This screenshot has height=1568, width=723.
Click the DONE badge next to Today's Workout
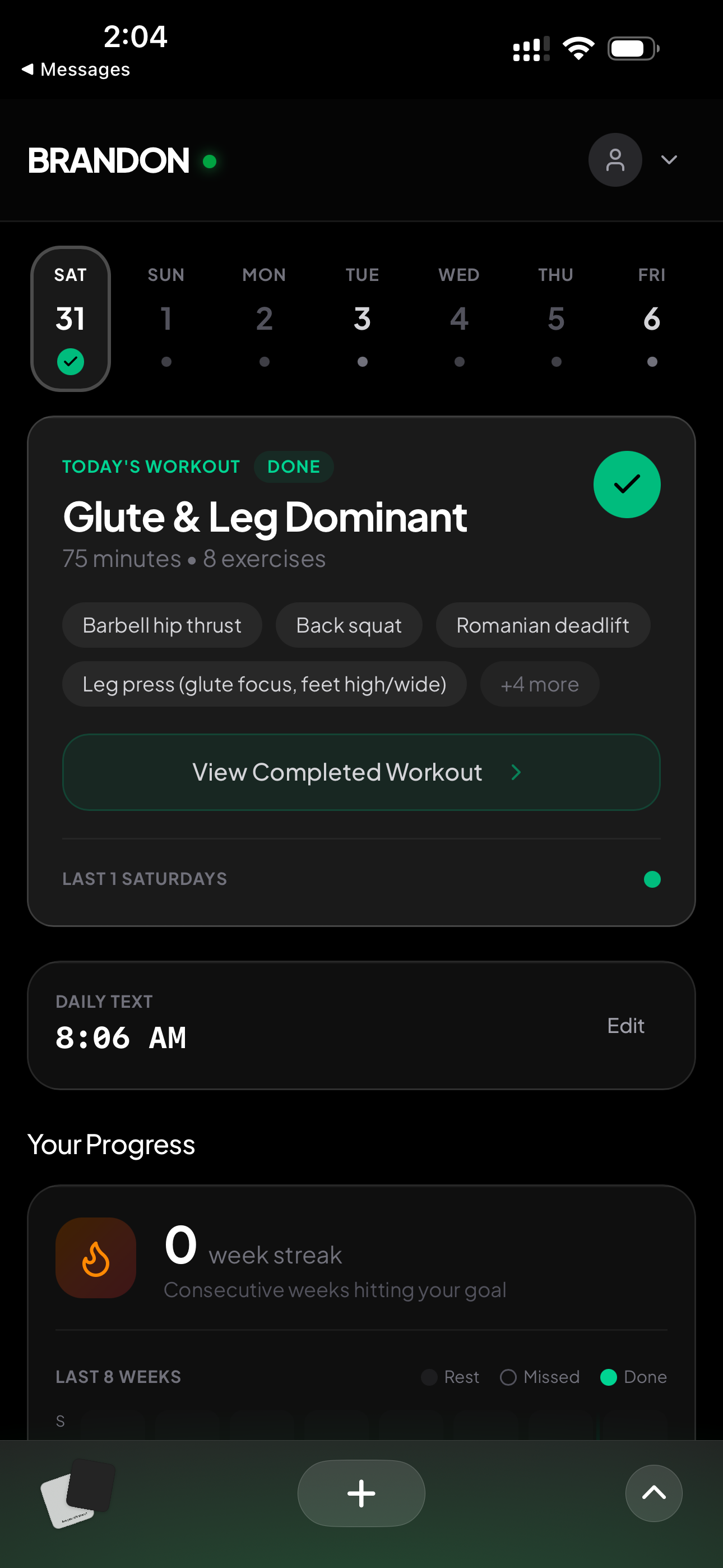point(293,466)
